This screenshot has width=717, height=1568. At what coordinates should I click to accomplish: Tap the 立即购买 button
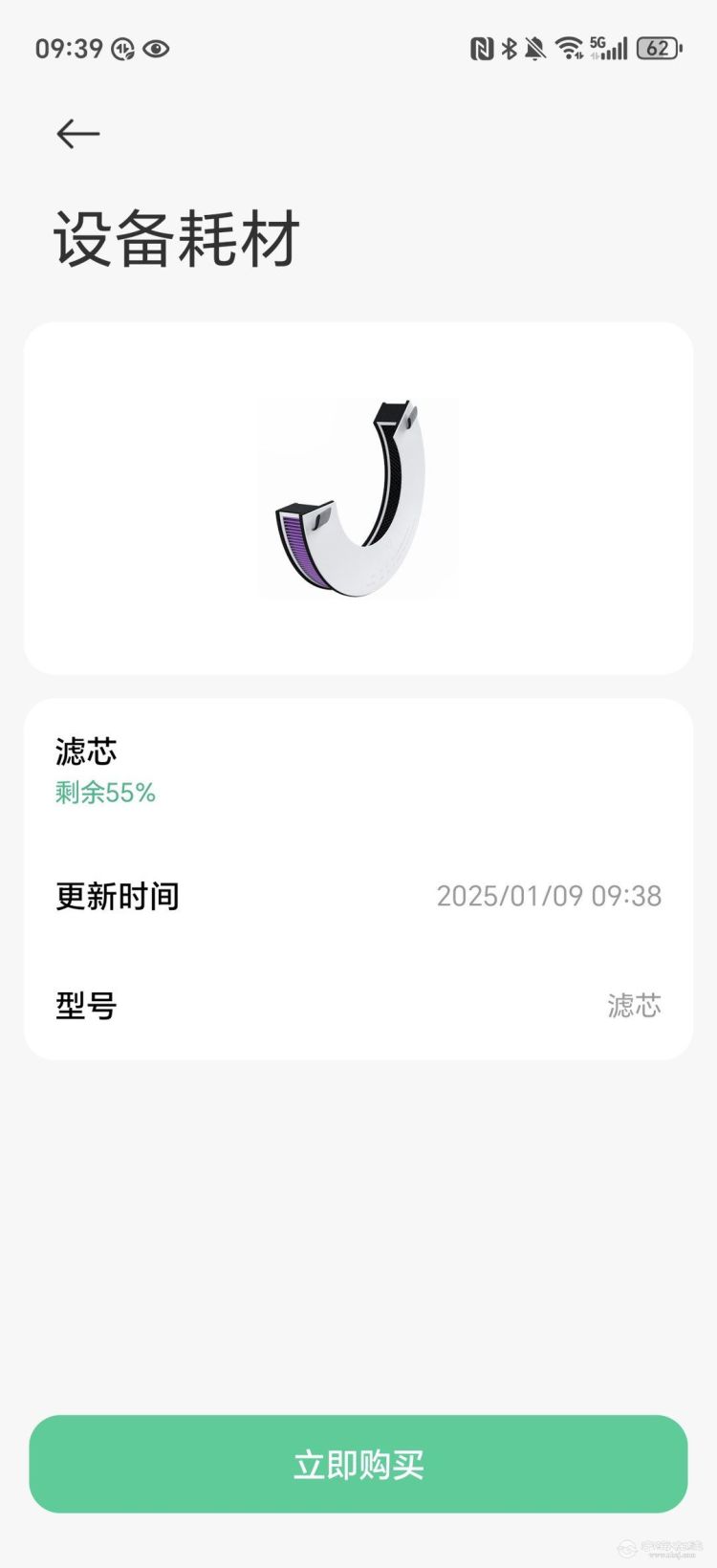click(358, 1464)
